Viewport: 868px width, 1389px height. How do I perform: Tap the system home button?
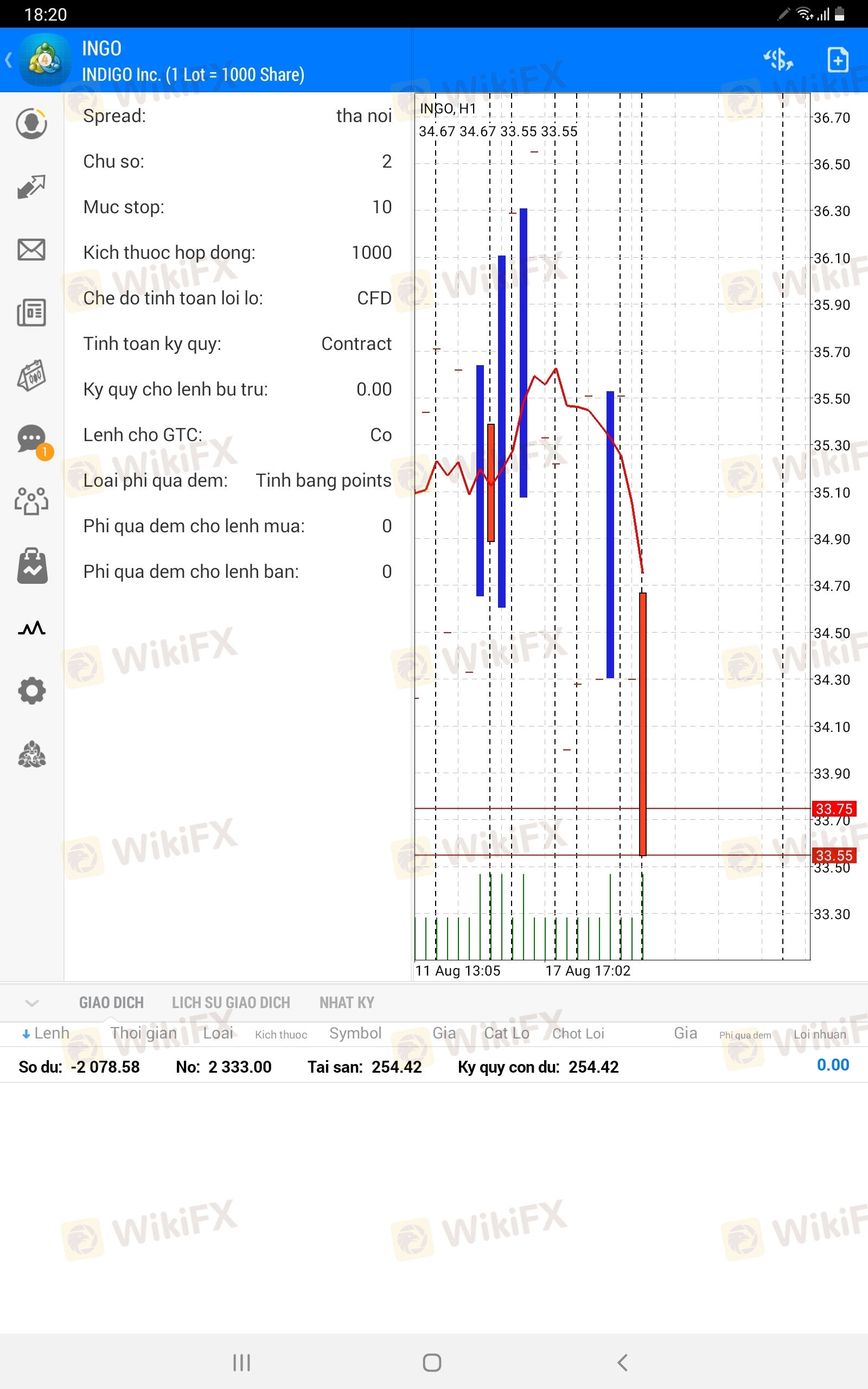tap(432, 1362)
